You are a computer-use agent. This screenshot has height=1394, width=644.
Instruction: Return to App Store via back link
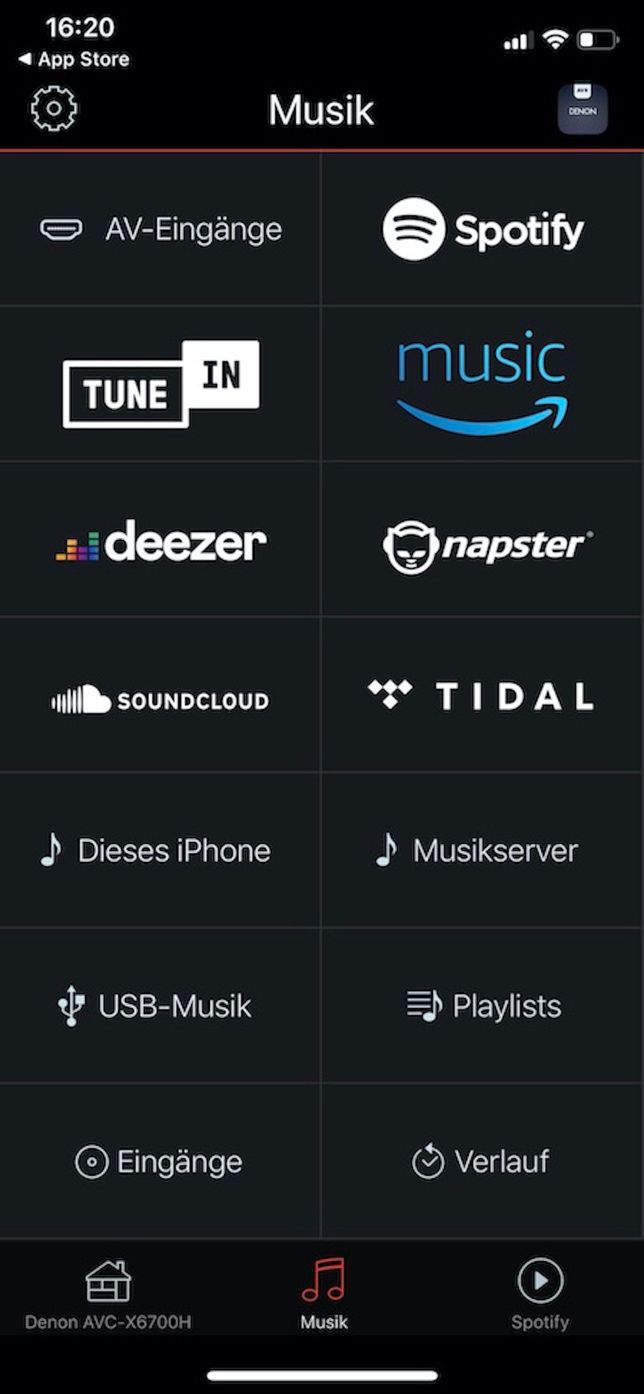click(x=74, y=60)
